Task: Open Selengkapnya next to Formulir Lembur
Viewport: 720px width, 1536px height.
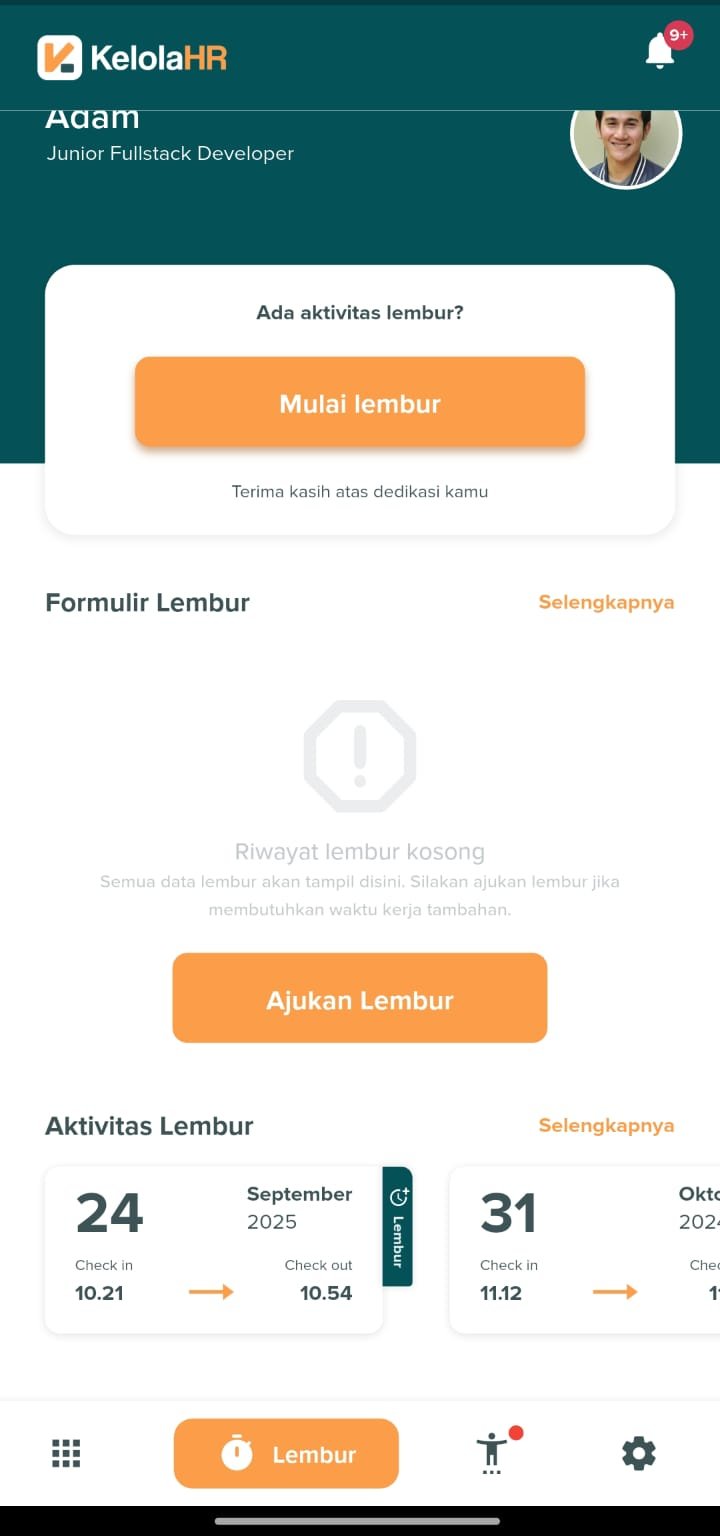Action: [x=606, y=602]
